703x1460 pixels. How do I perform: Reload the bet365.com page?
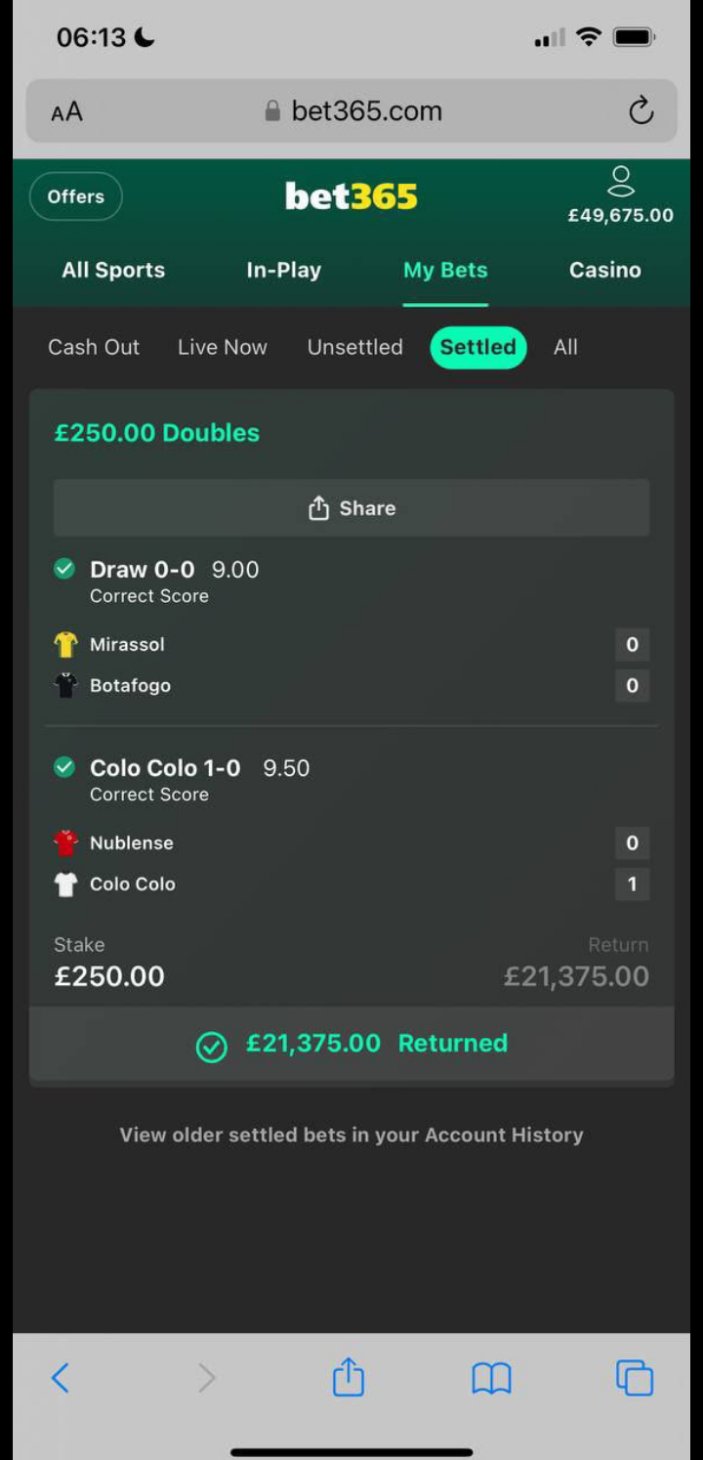coord(641,111)
